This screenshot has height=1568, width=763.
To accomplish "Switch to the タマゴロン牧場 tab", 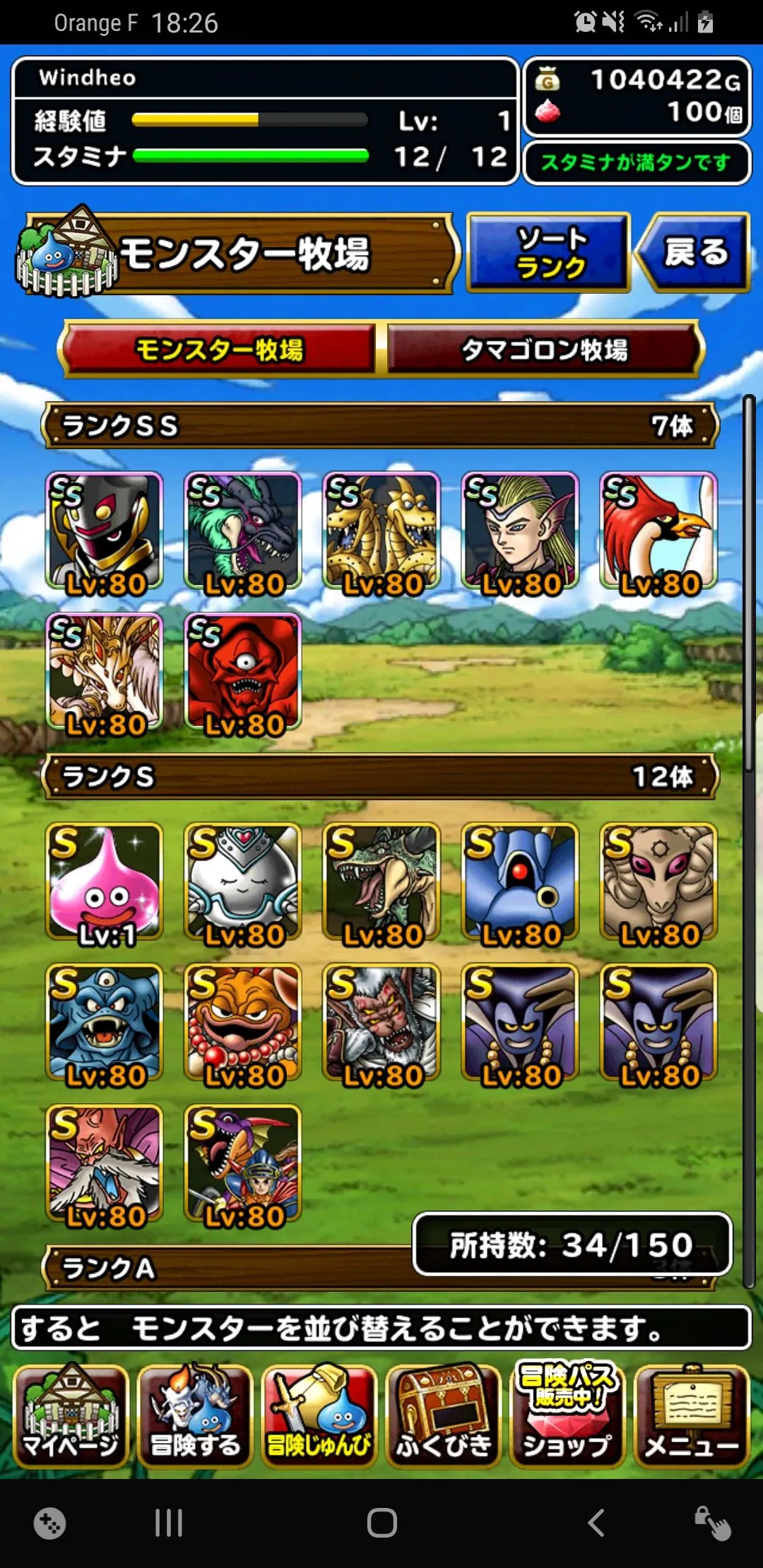I will pos(543,349).
